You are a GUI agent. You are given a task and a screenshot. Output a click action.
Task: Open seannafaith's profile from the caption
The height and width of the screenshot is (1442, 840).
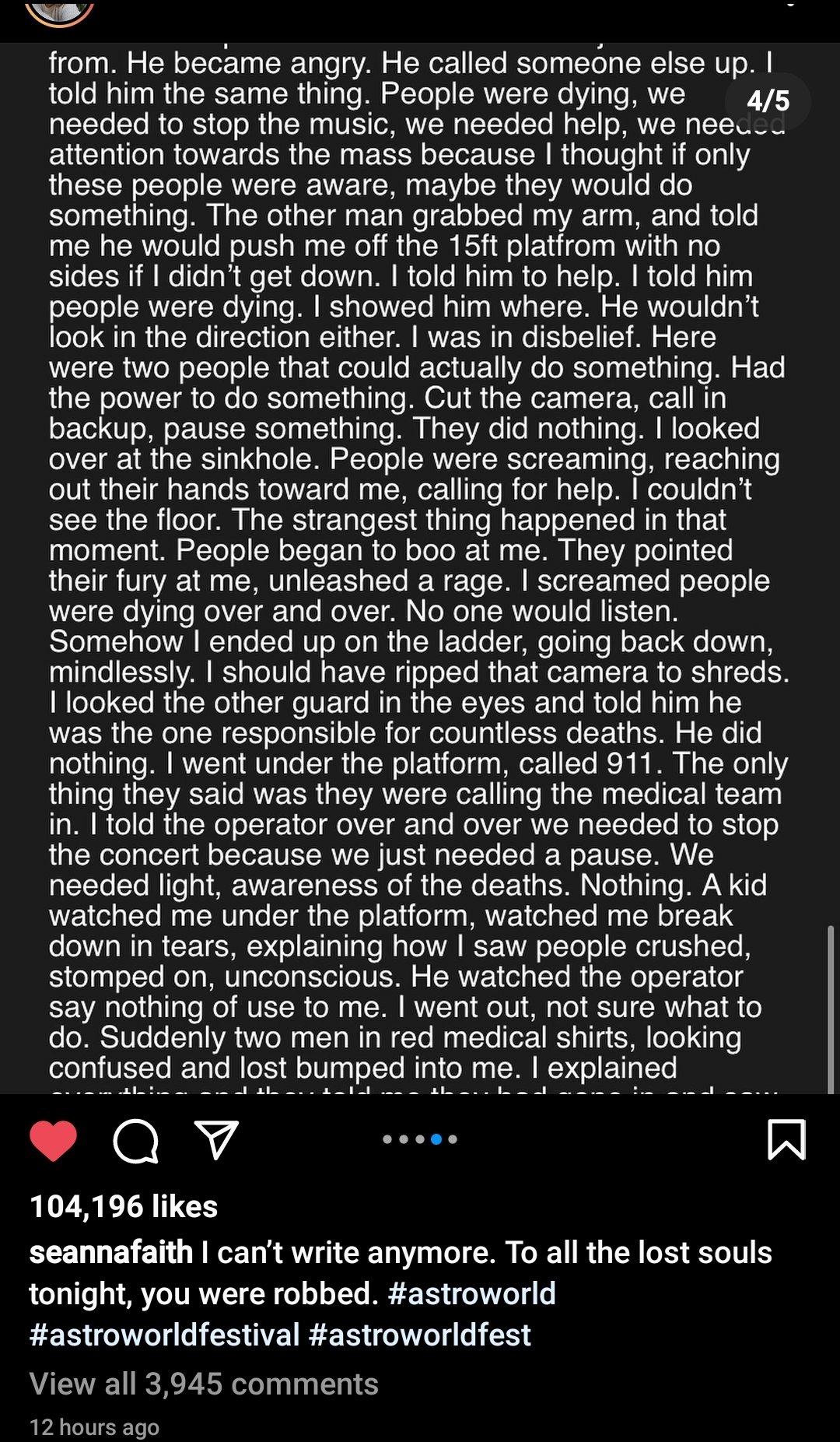[x=110, y=1252]
